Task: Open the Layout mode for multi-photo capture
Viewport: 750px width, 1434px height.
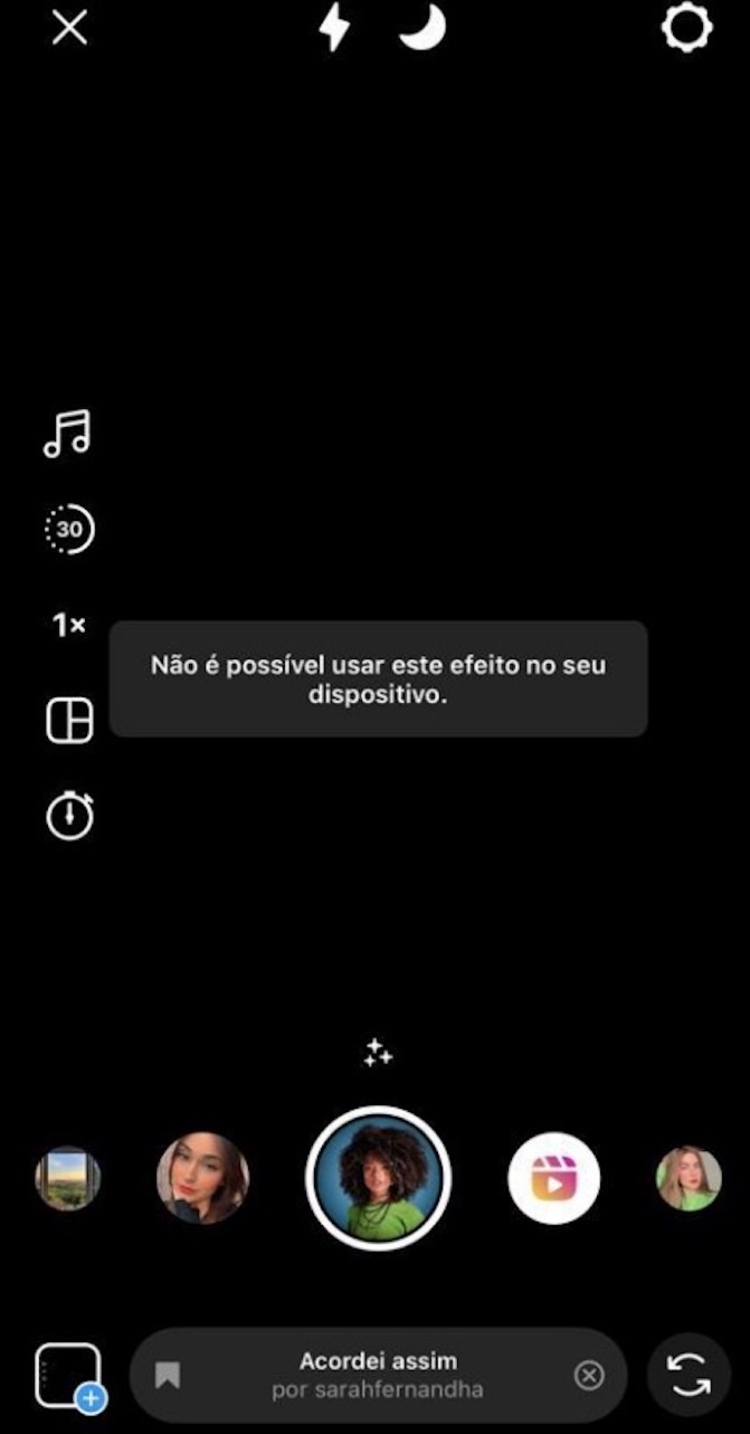Action: pyautogui.click(x=67, y=720)
